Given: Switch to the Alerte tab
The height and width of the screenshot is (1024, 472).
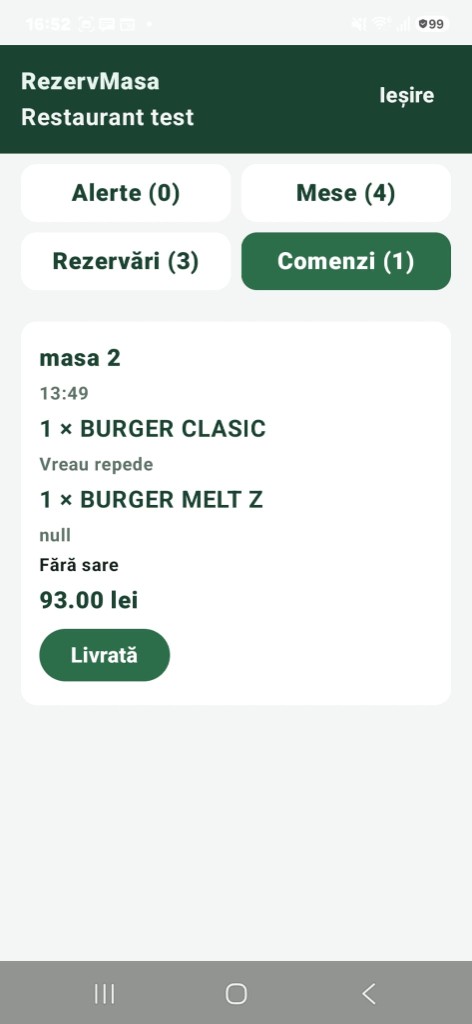Looking at the screenshot, I should 126,193.
